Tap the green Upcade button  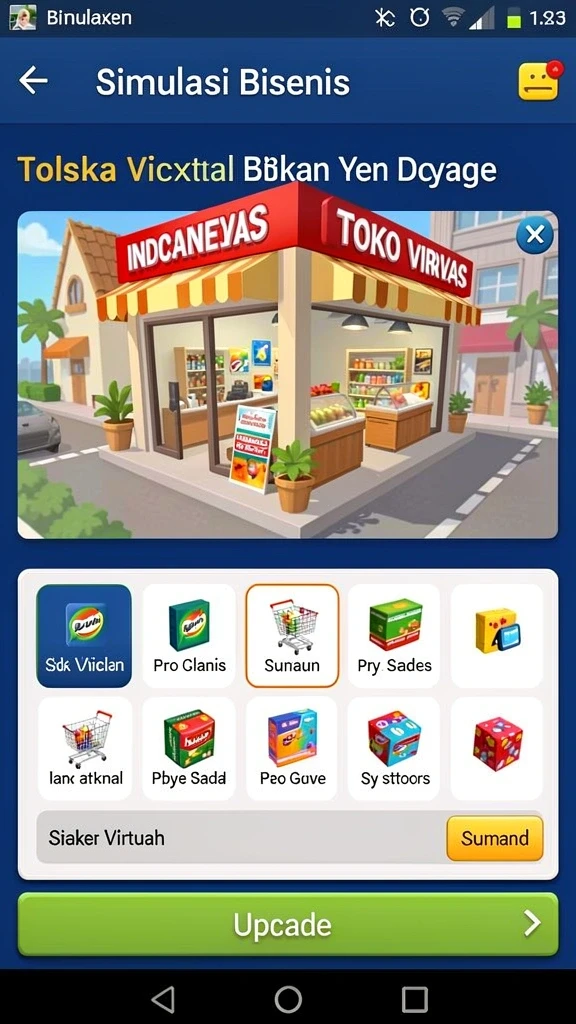[x=288, y=924]
